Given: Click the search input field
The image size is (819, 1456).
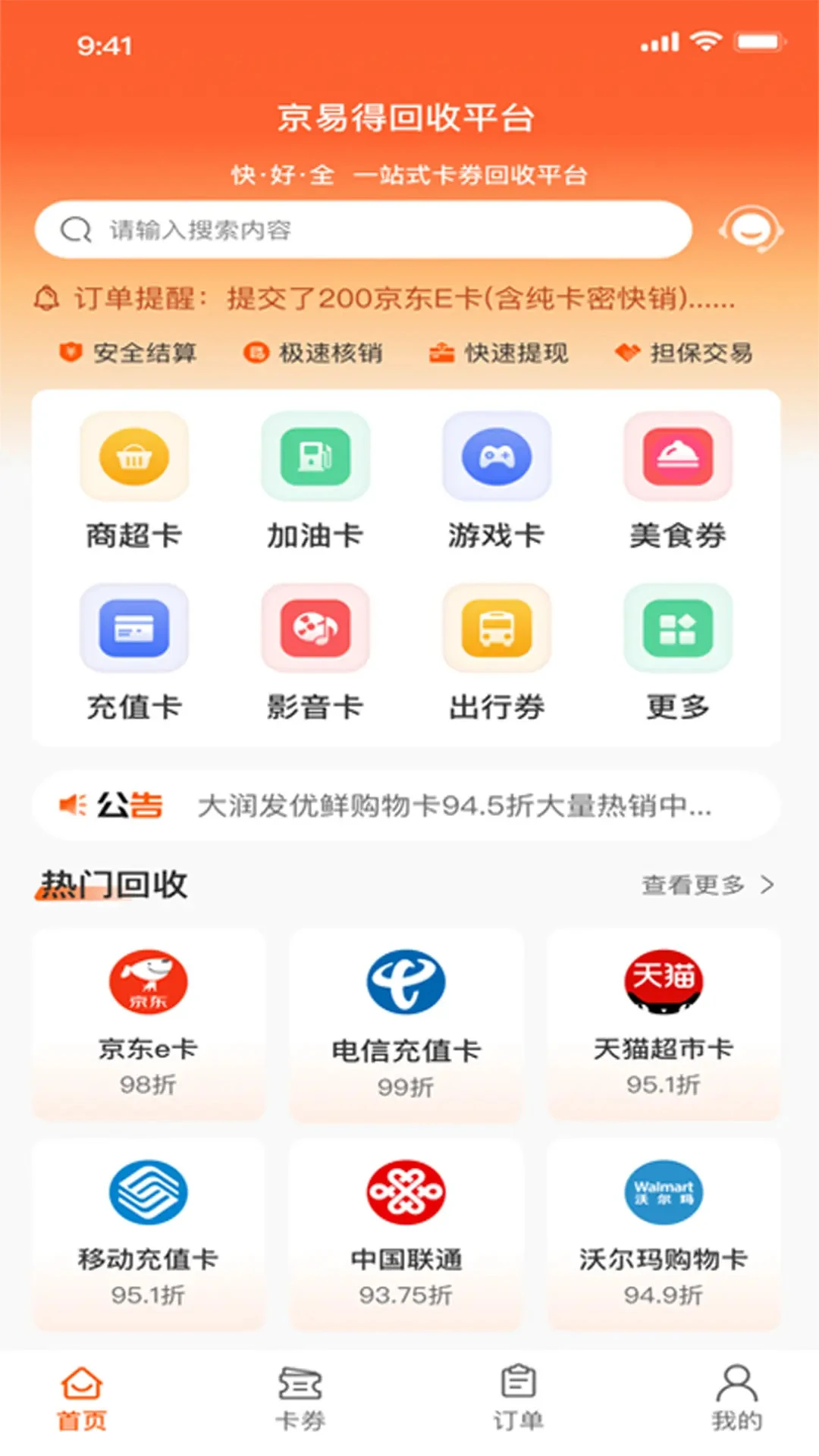Looking at the screenshot, I should [x=364, y=229].
